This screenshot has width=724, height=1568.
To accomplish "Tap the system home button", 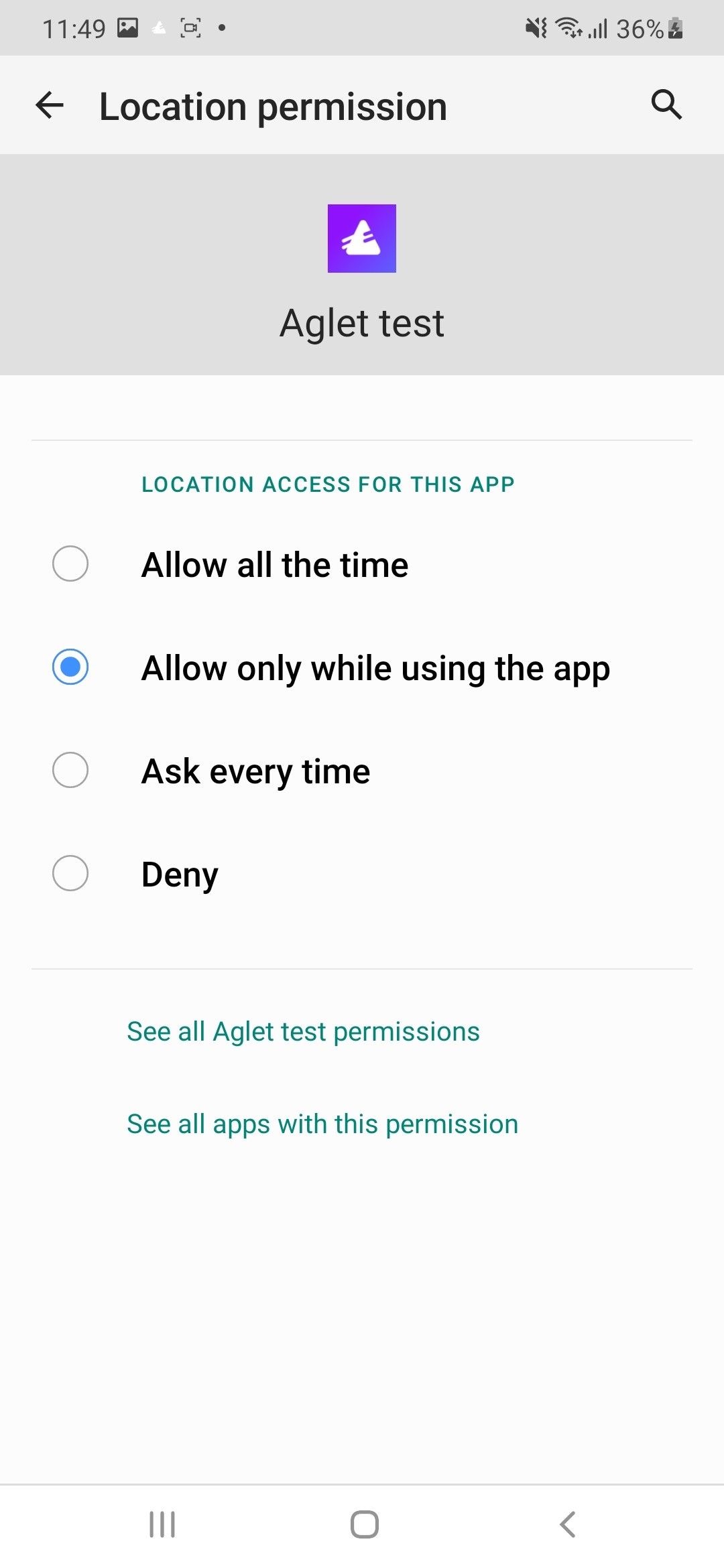I will (x=364, y=1524).
